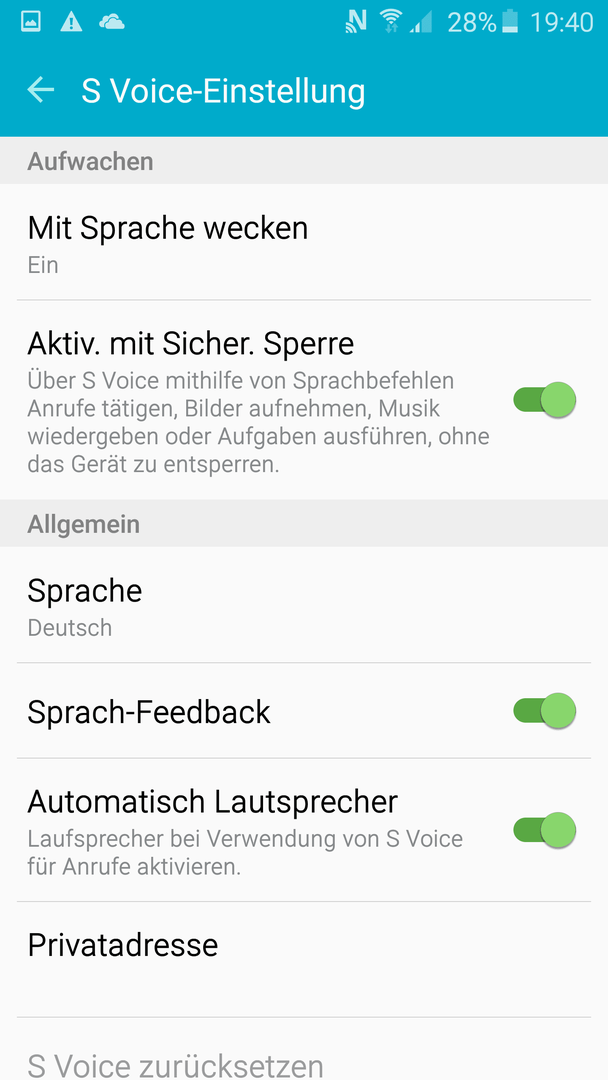Viewport: 608px width, 1080px height.
Task: Open the Privatadresse entry
Action: click(x=304, y=959)
